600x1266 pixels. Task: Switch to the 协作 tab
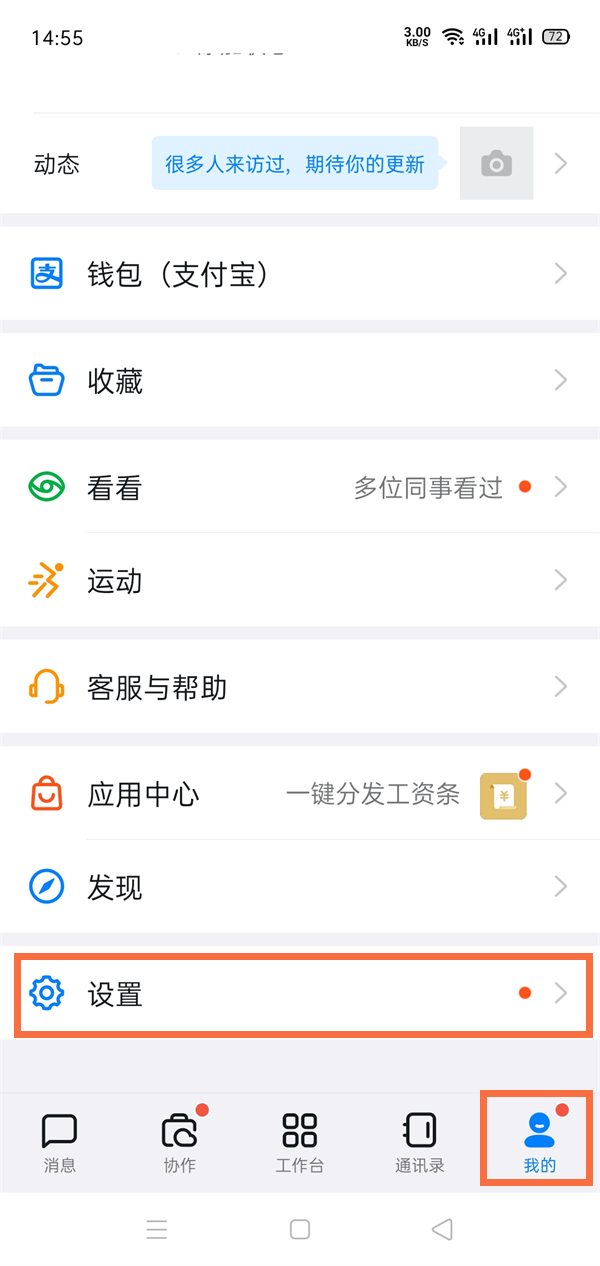click(180, 1142)
